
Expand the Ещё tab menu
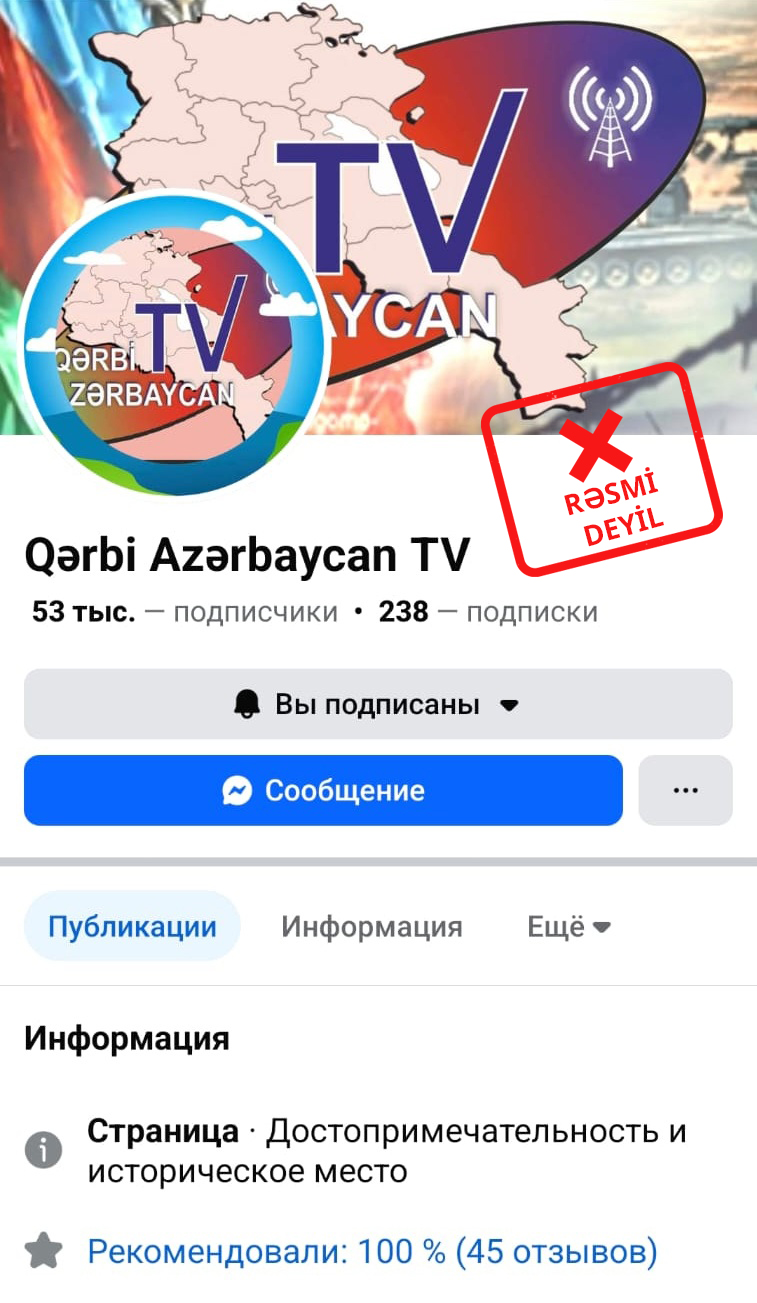568,926
